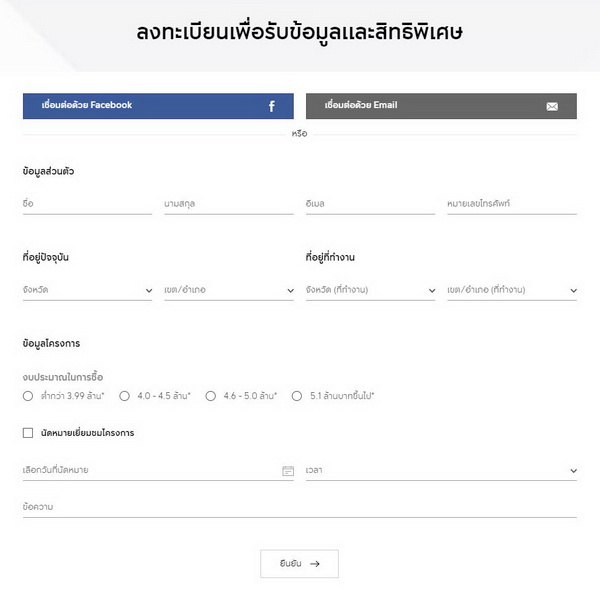600x593 pixels.
Task: Connect with the Email button
Action: coord(441,106)
